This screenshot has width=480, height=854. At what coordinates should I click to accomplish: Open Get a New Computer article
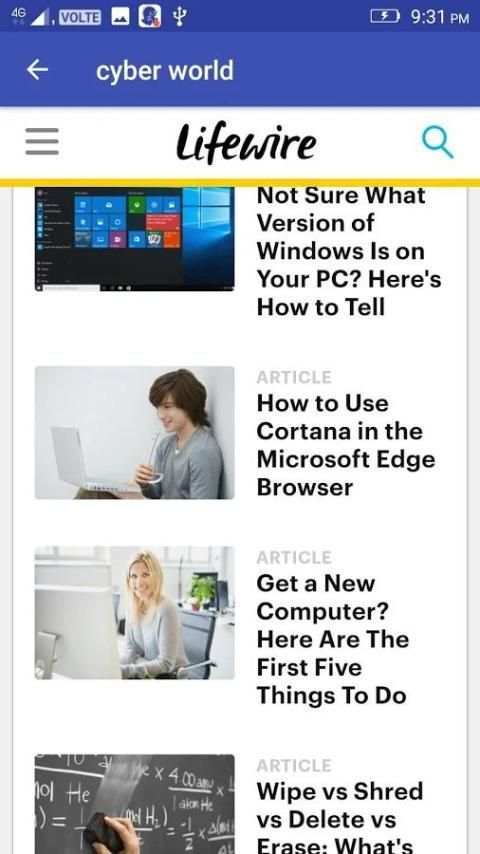332,639
